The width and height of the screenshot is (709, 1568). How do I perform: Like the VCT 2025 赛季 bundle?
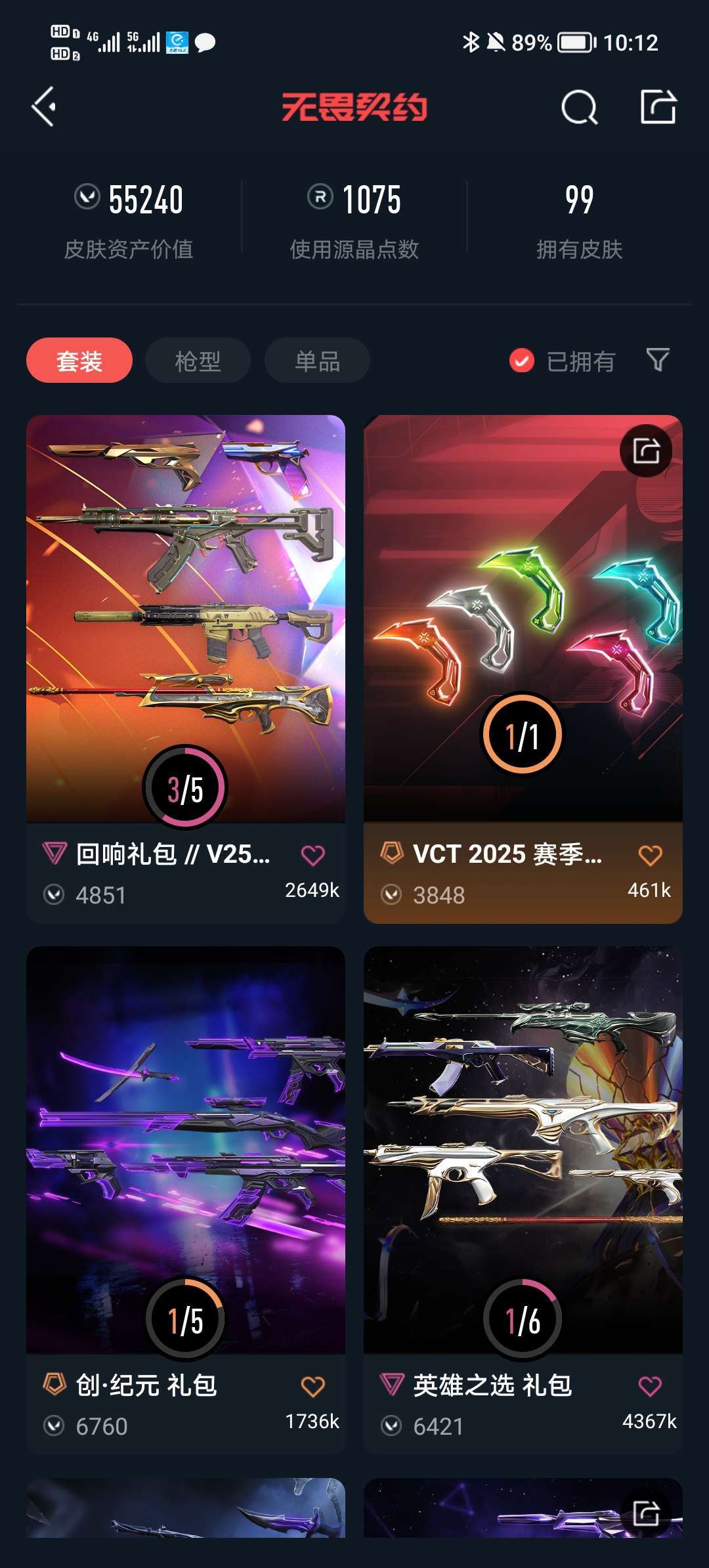click(650, 855)
